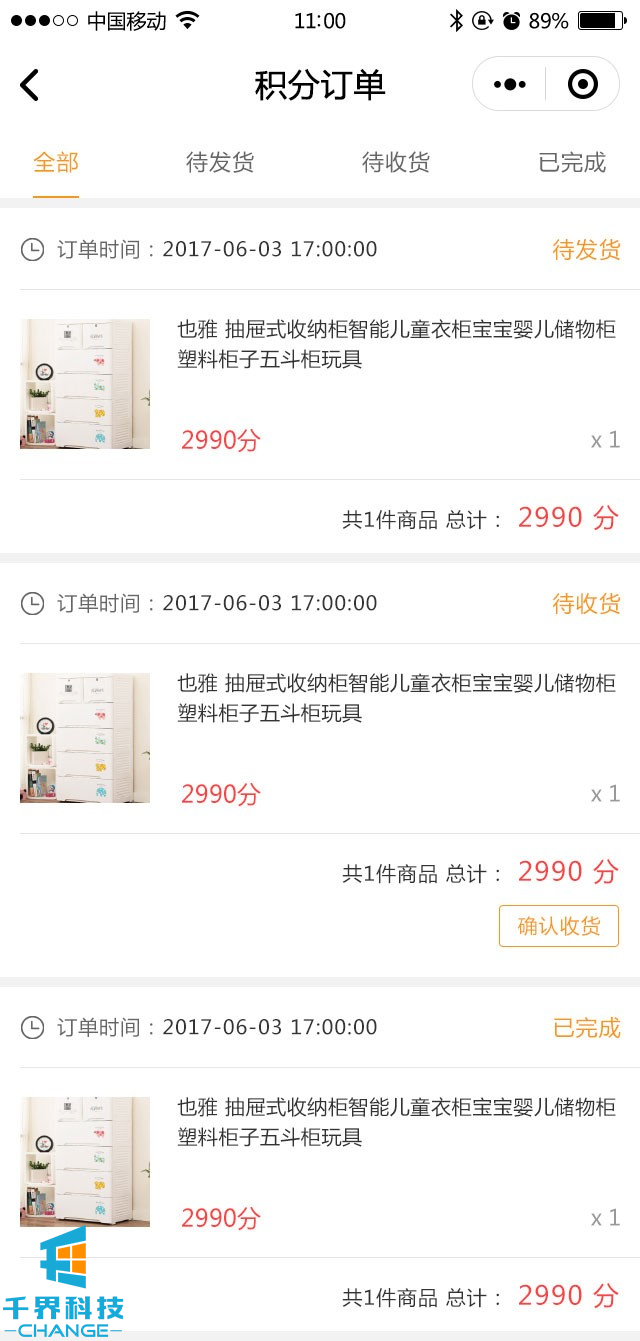
Task: Open the 待发货 order's product card
Action: (320, 384)
